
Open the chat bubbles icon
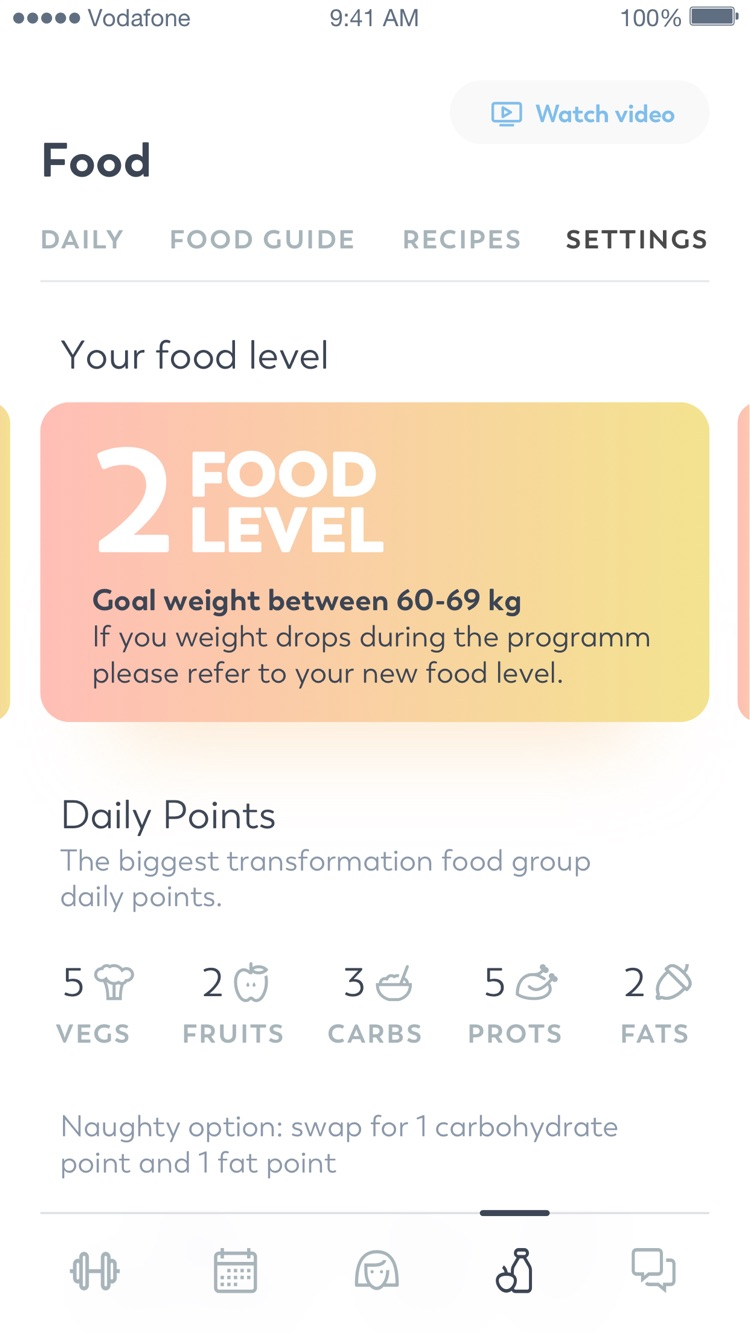coord(654,1270)
